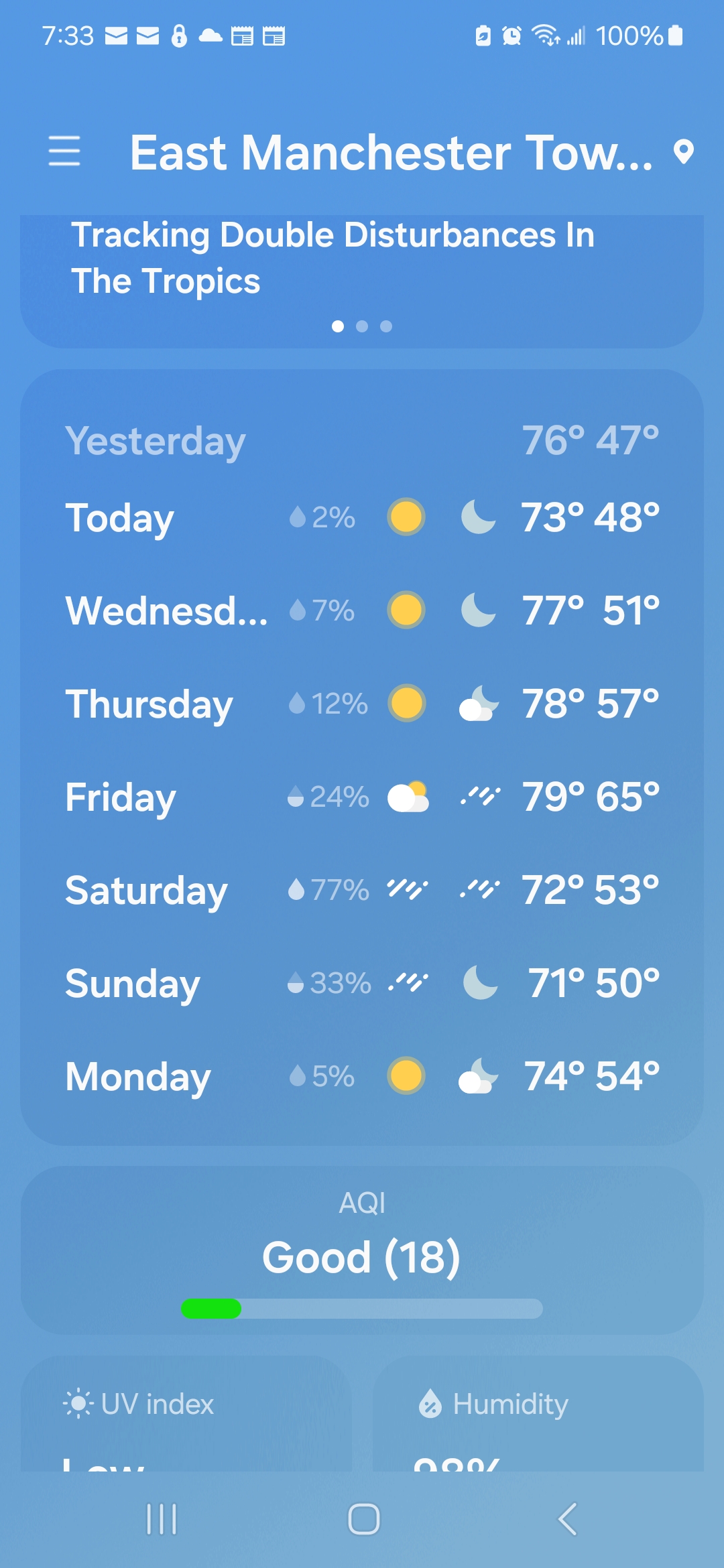The height and width of the screenshot is (1568, 724).
Task: Open Sunday's forecast row
Action: pos(362,983)
